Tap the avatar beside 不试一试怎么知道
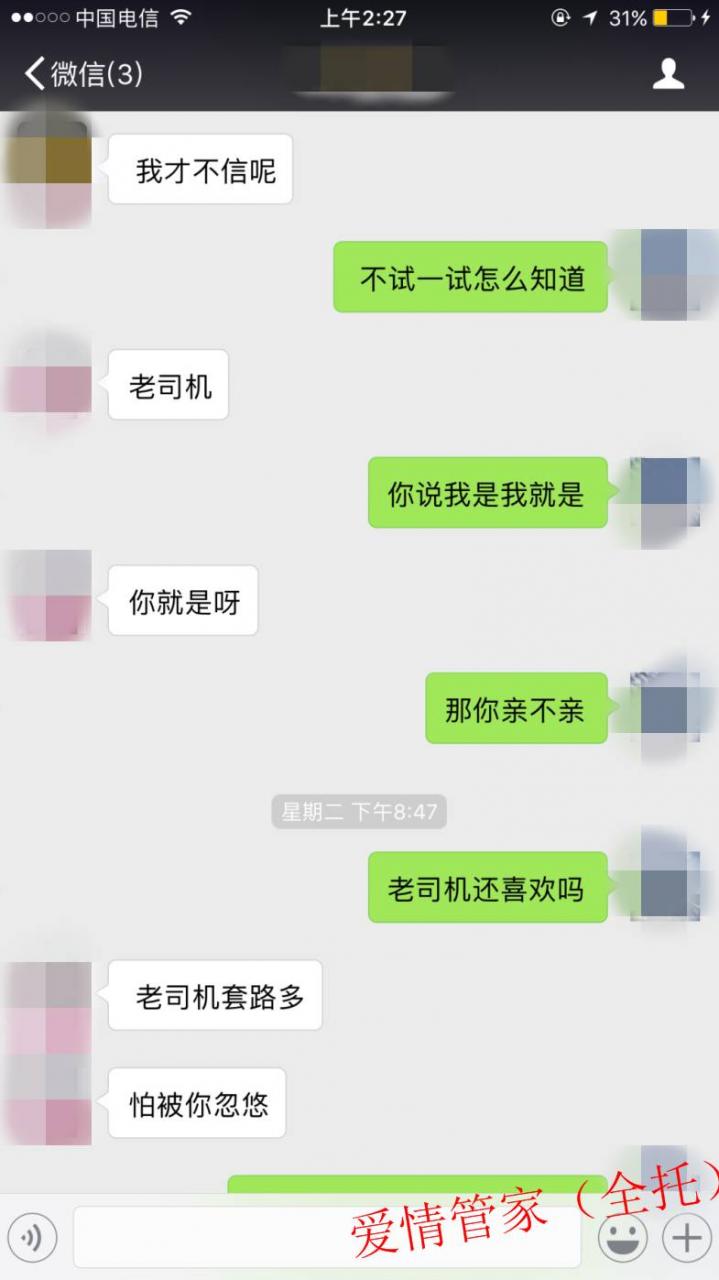Screen dimensions: 719x1280 coord(663,275)
